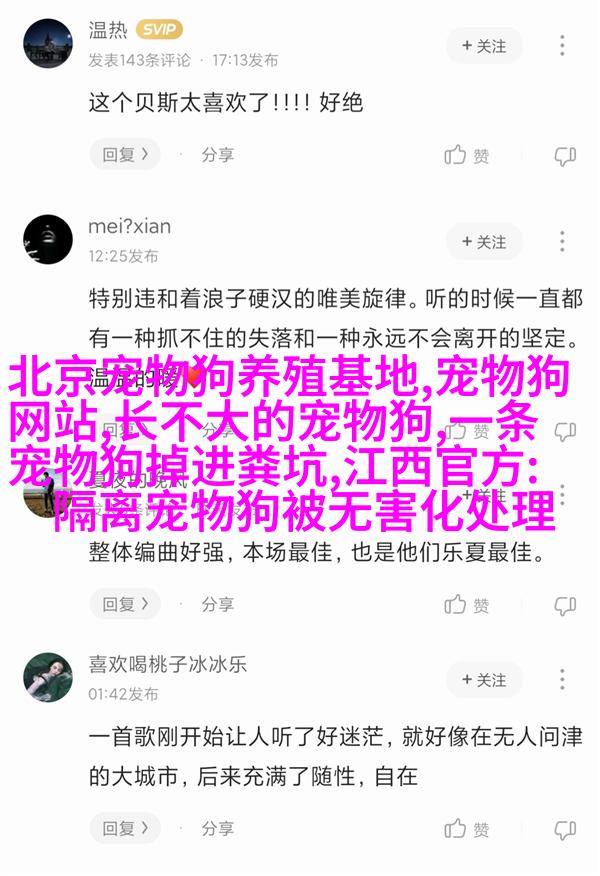Reply to mei?xian's comment
The height and width of the screenshot is (876, 600).
pos(124,604)
